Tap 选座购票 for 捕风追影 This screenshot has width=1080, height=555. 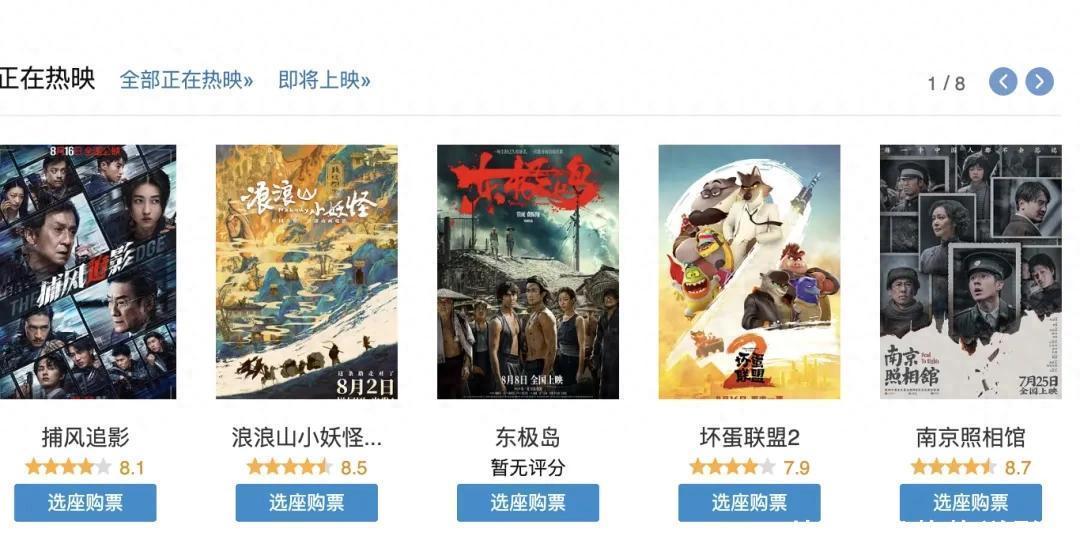(x=85, y=502)
